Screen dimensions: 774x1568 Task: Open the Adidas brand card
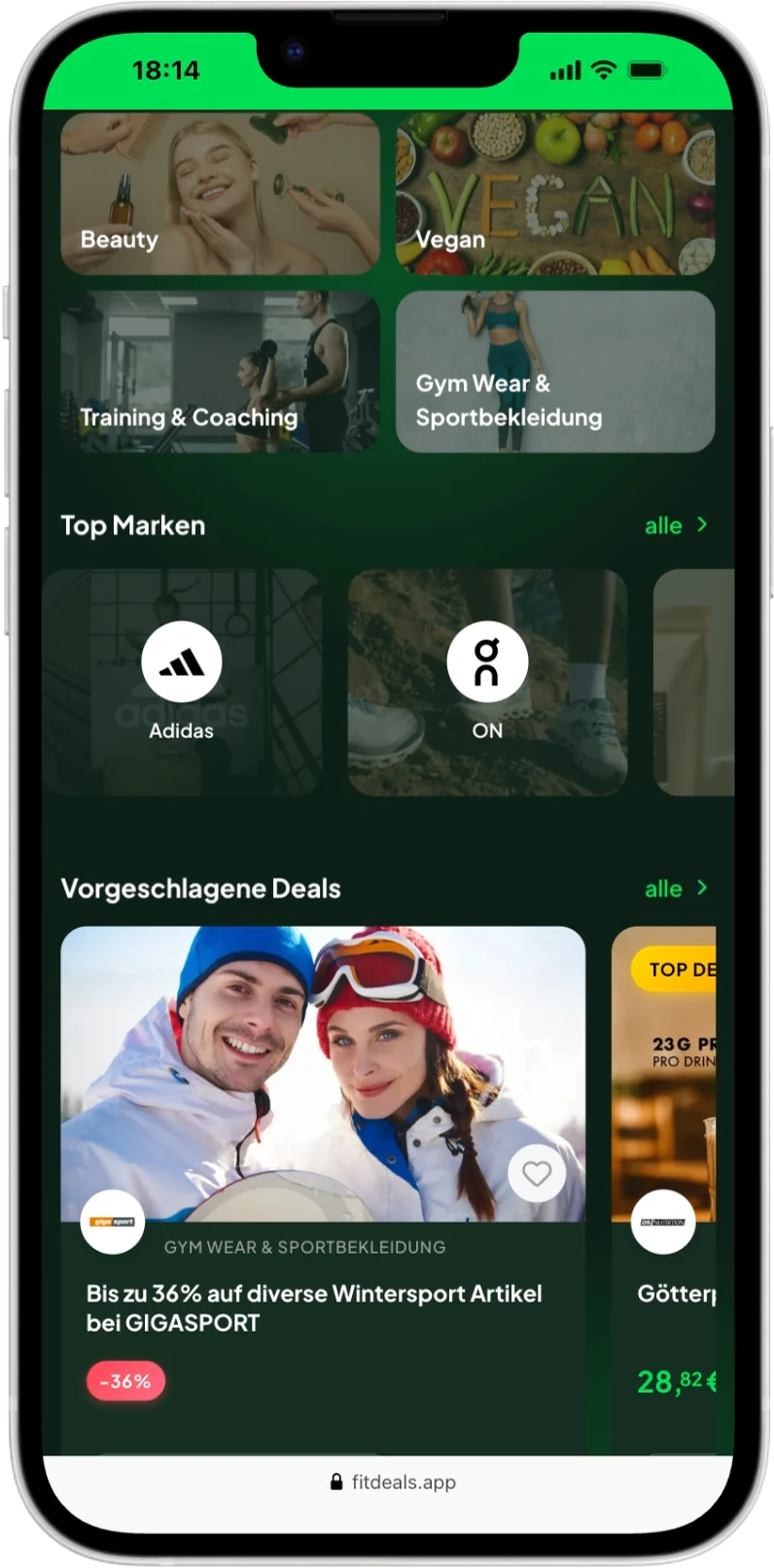point(182,683)
